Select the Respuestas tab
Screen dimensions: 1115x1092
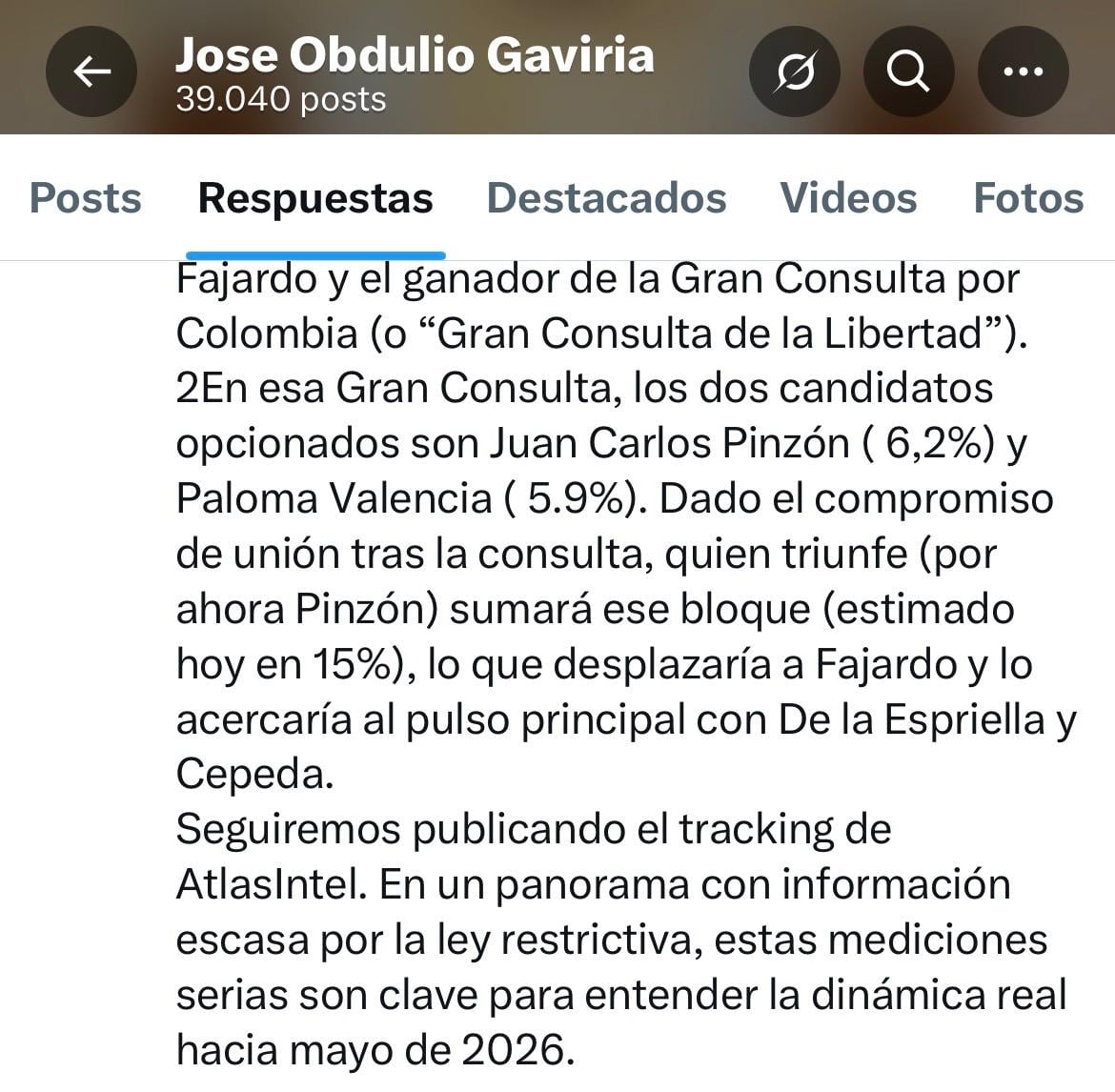[315, 198]
